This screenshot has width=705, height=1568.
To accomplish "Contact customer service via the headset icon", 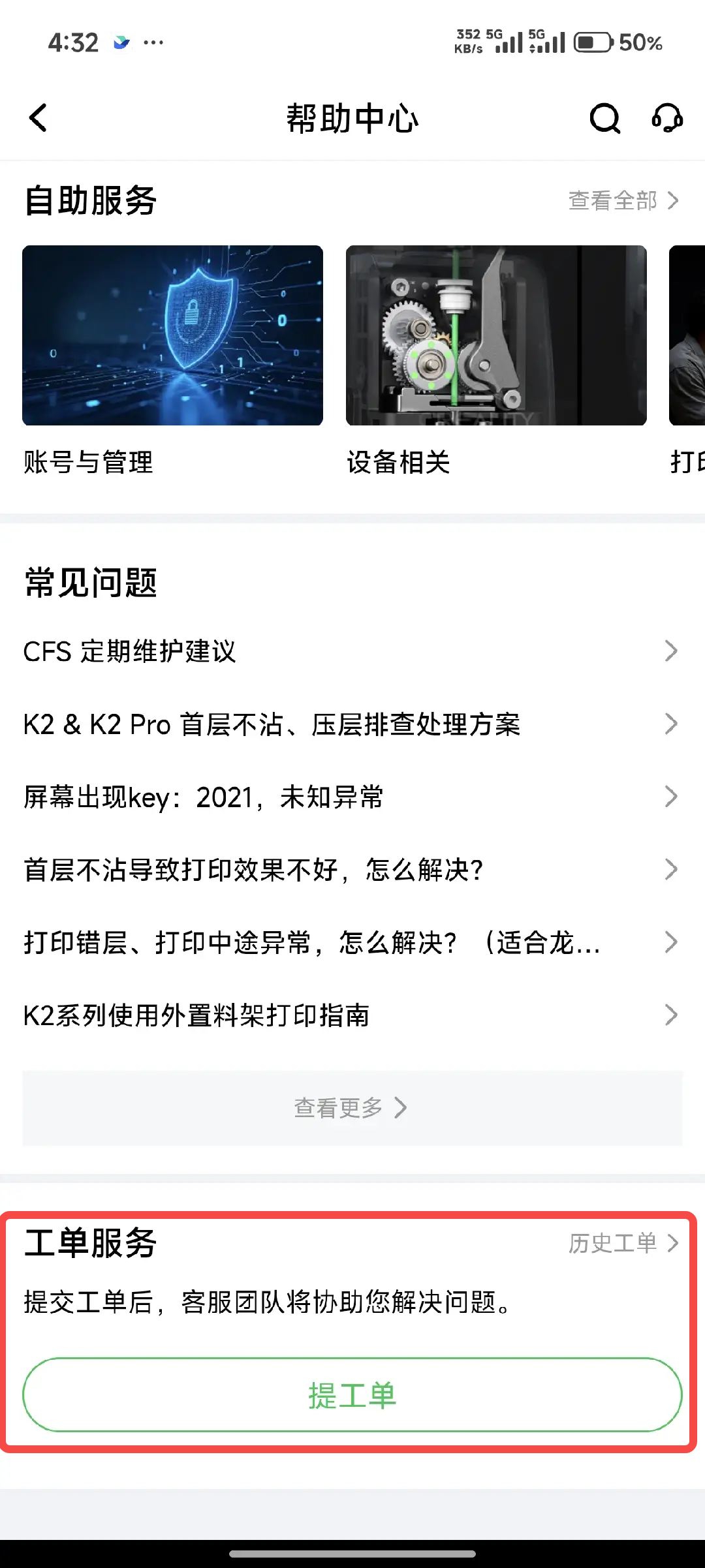I will tap(667, 118).
